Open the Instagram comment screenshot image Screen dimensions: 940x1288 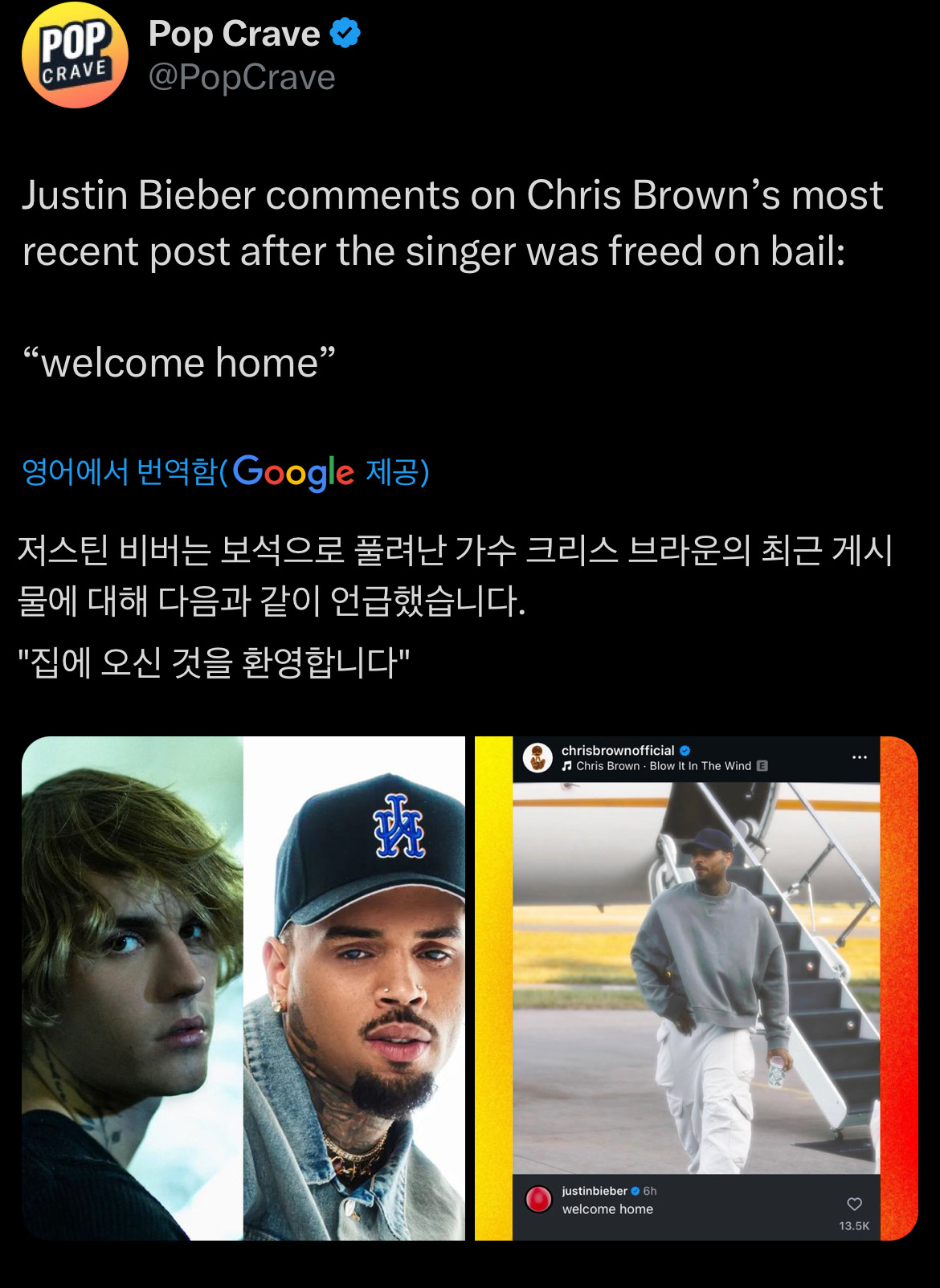click(x=696, y=988)
